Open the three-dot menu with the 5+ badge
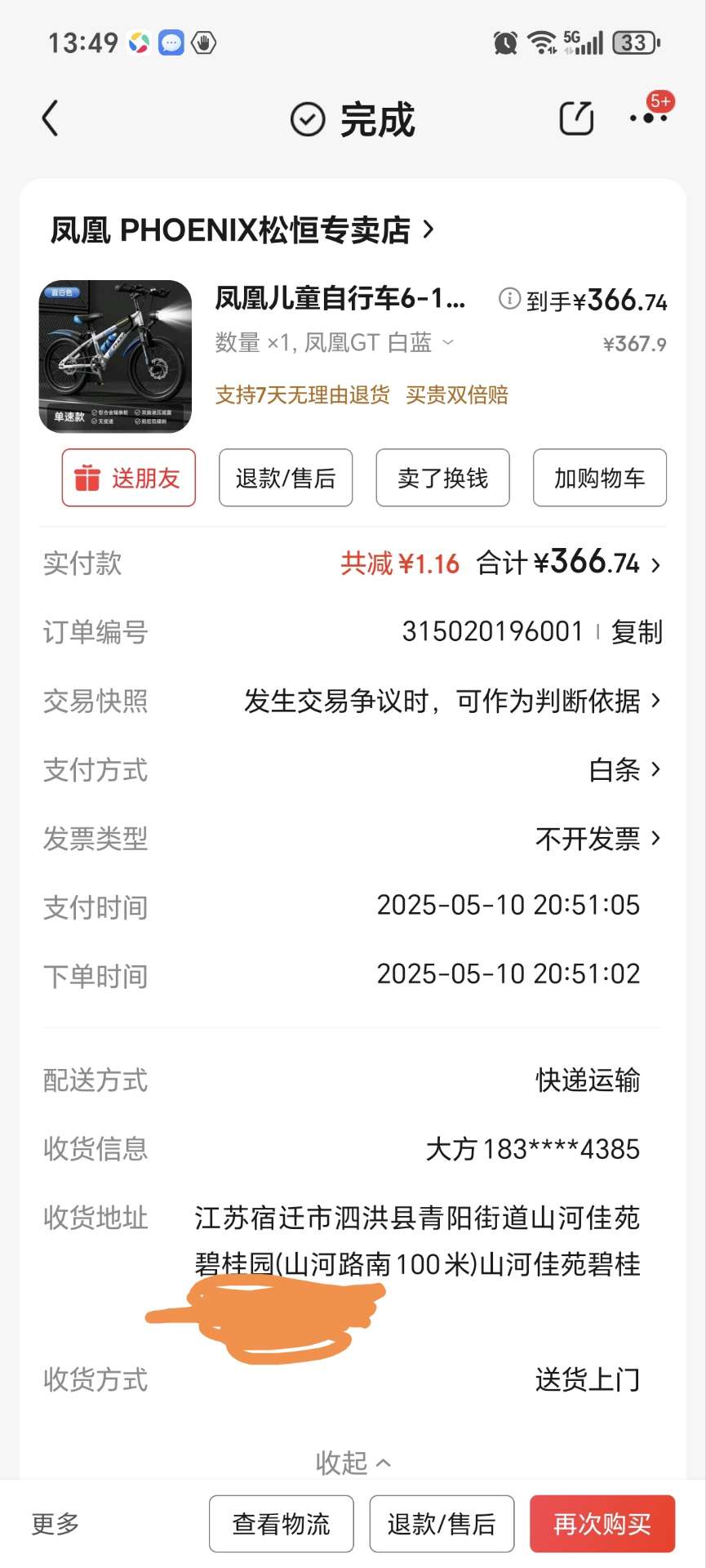The image size is (706, 1568). pyautogui.click(x=649, y=118)
